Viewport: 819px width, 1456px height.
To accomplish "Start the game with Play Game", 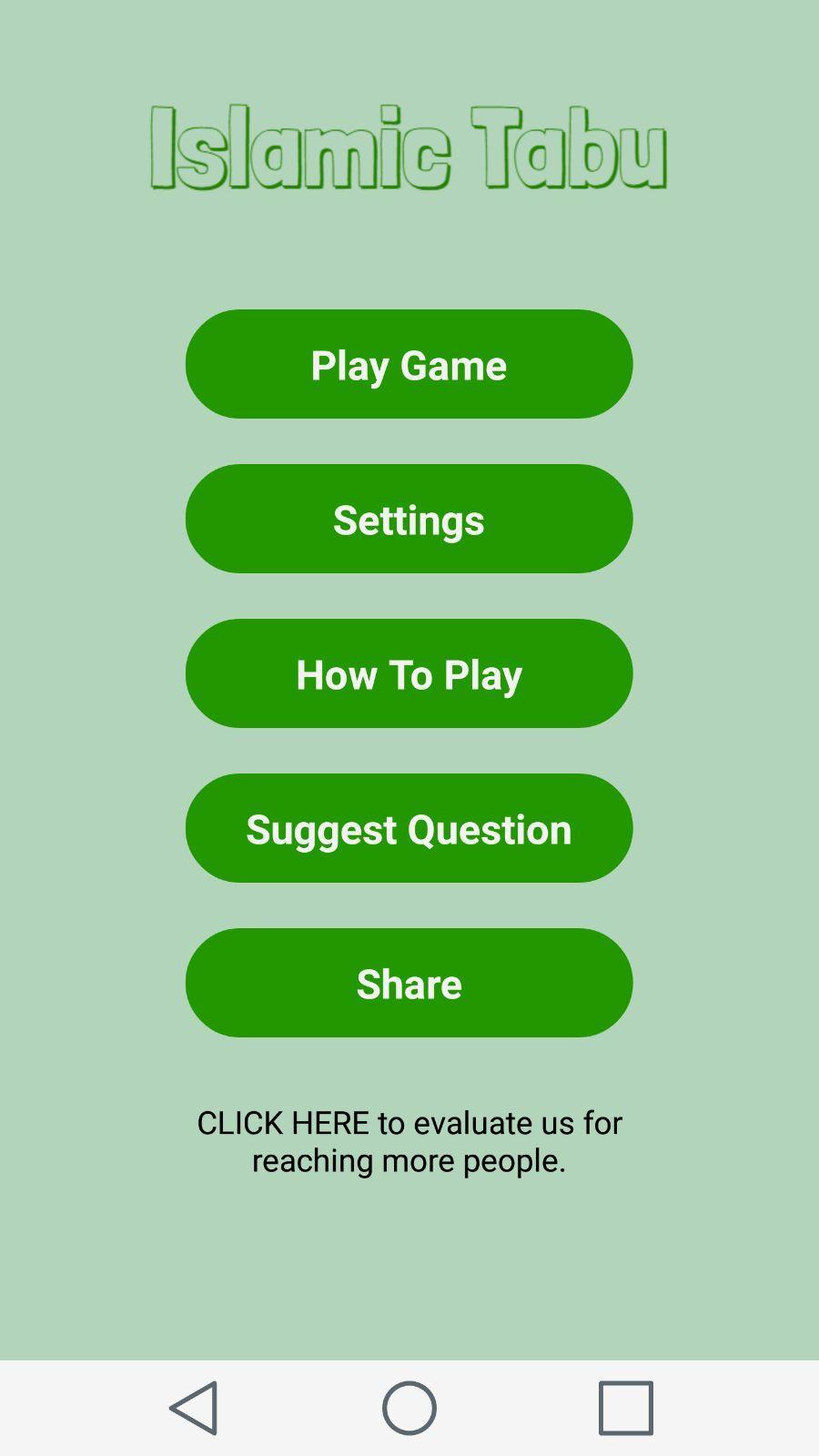I will 409,364.
